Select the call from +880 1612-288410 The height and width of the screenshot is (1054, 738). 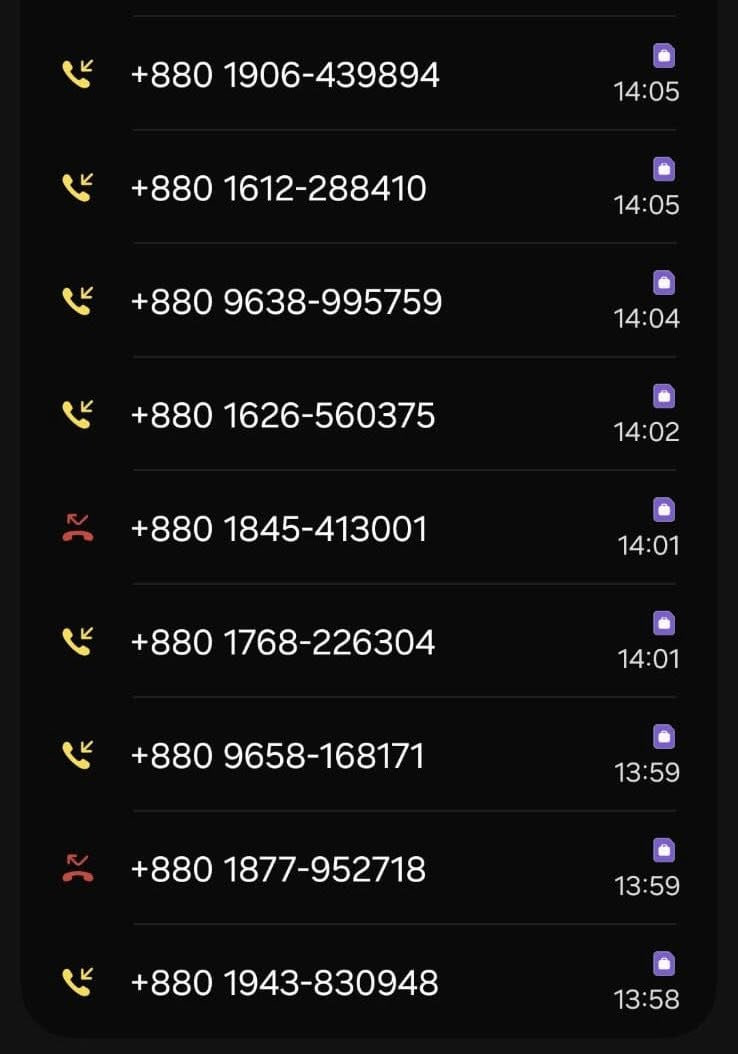279,188
